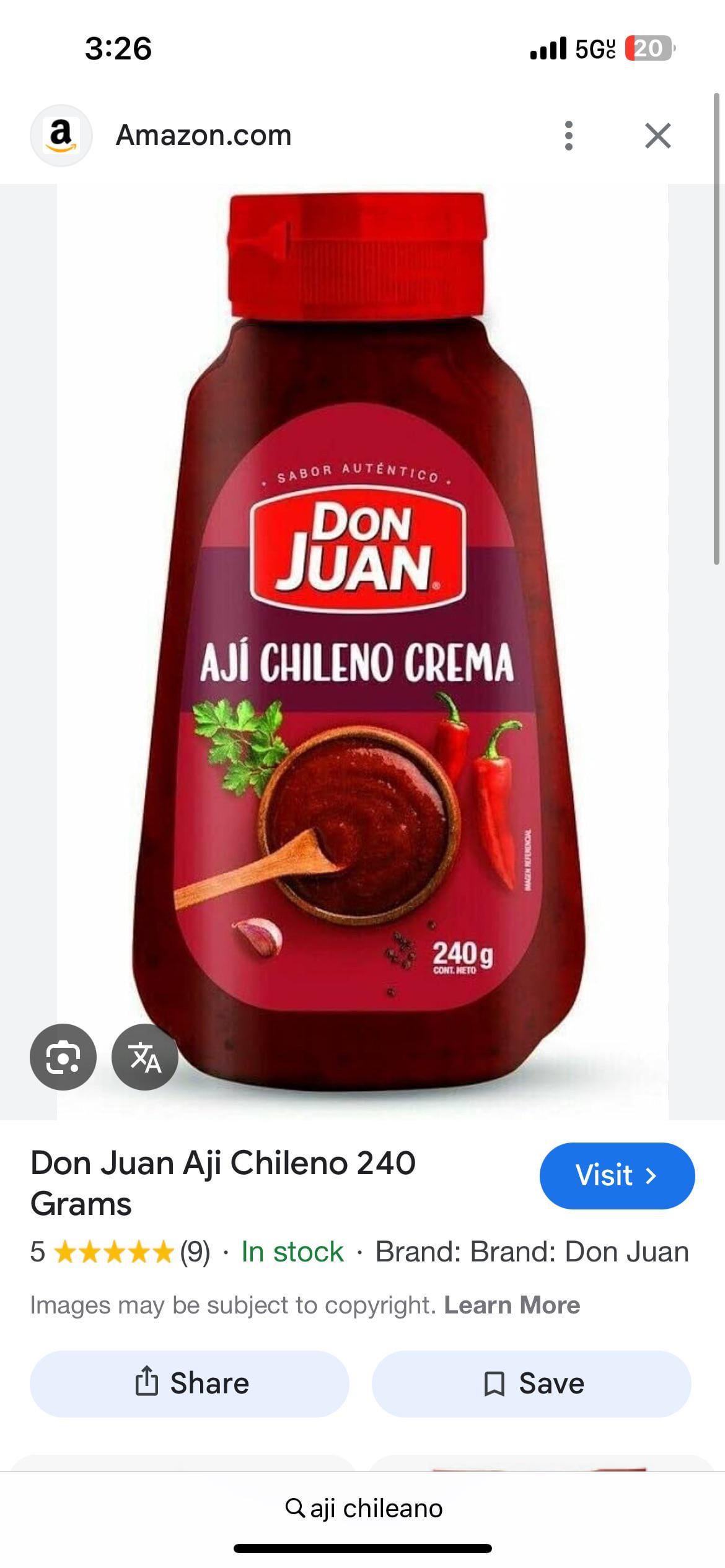Translate text in the image
The height and width of the screenshot is (1568, 725).
145,1057
